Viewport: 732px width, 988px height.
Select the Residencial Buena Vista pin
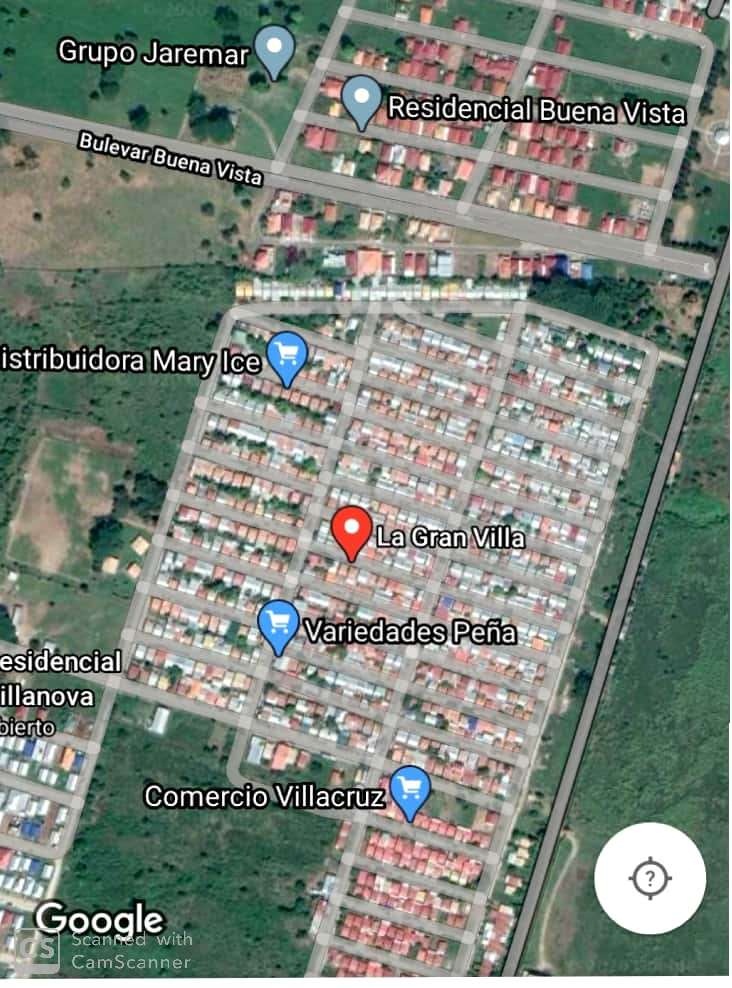[360, 100]
